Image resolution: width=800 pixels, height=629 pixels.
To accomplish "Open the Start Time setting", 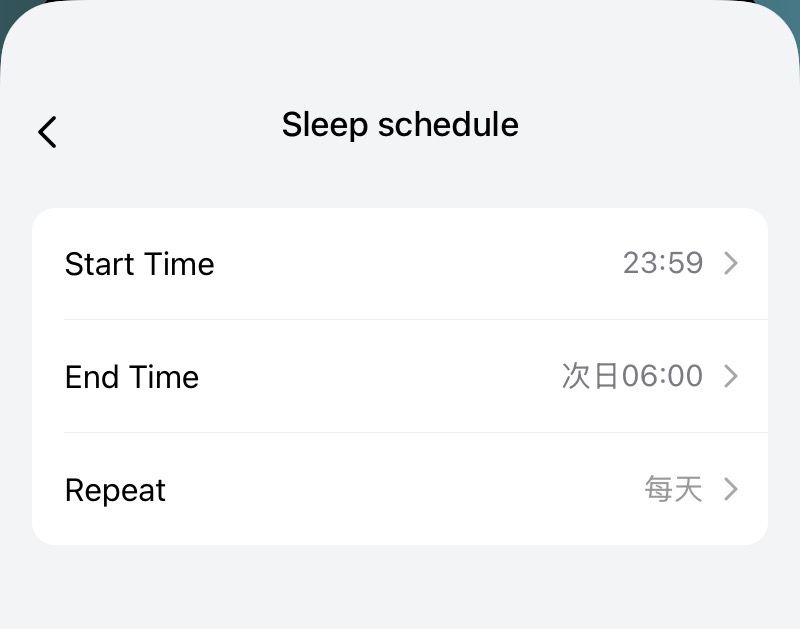I will pyautogui.click(x=400, y=264).
